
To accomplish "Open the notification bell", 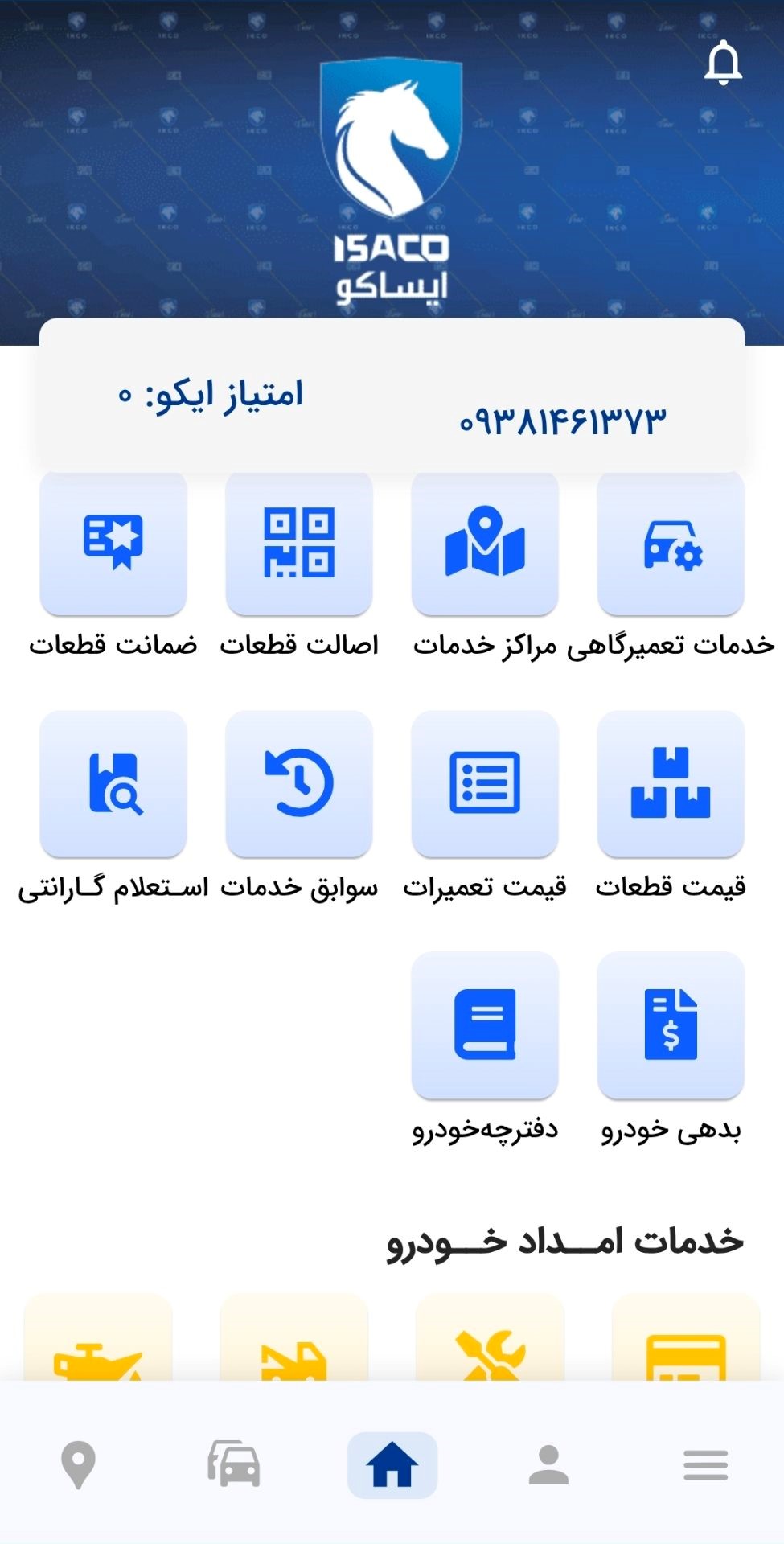I will click(x=721, y=64).
